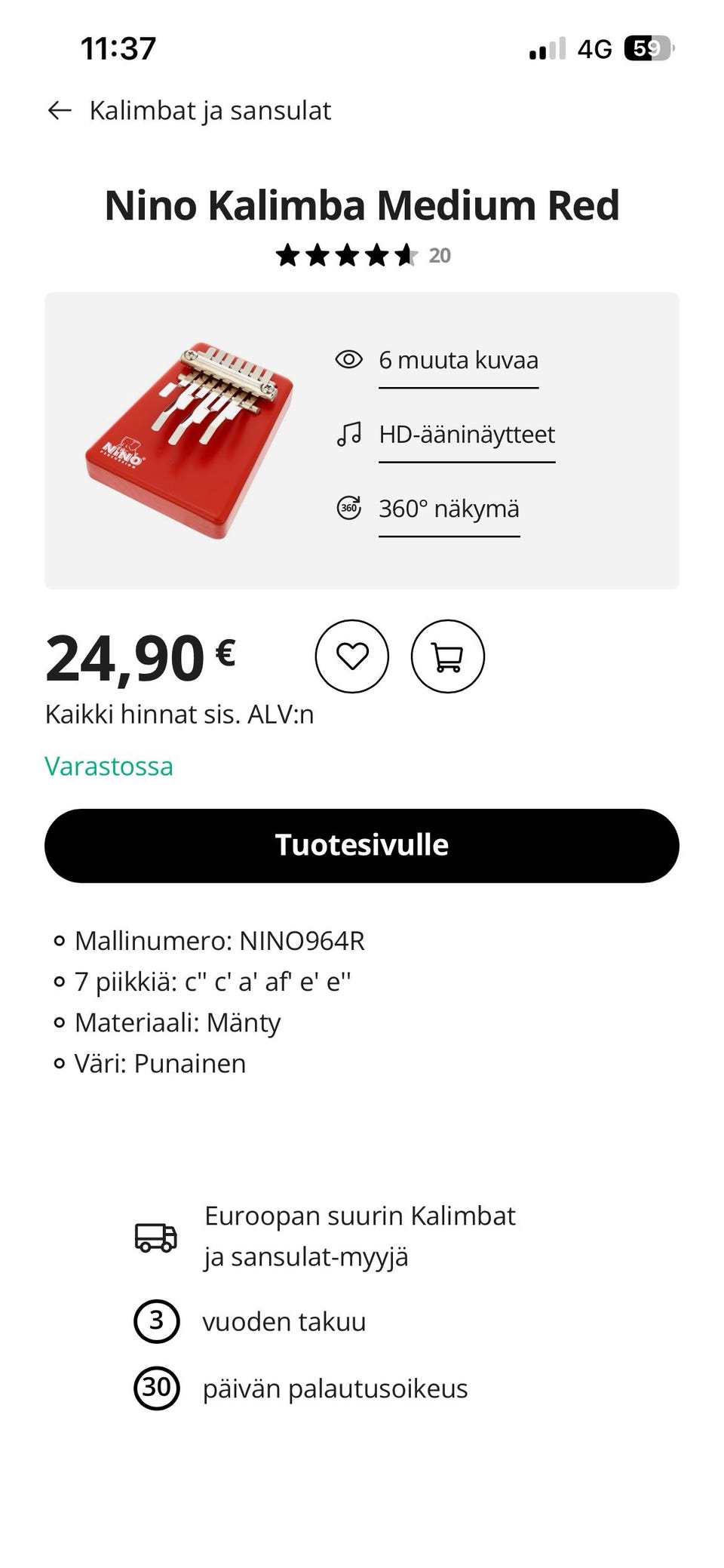Select the price text 24,90 €

[x=140, y=658]
